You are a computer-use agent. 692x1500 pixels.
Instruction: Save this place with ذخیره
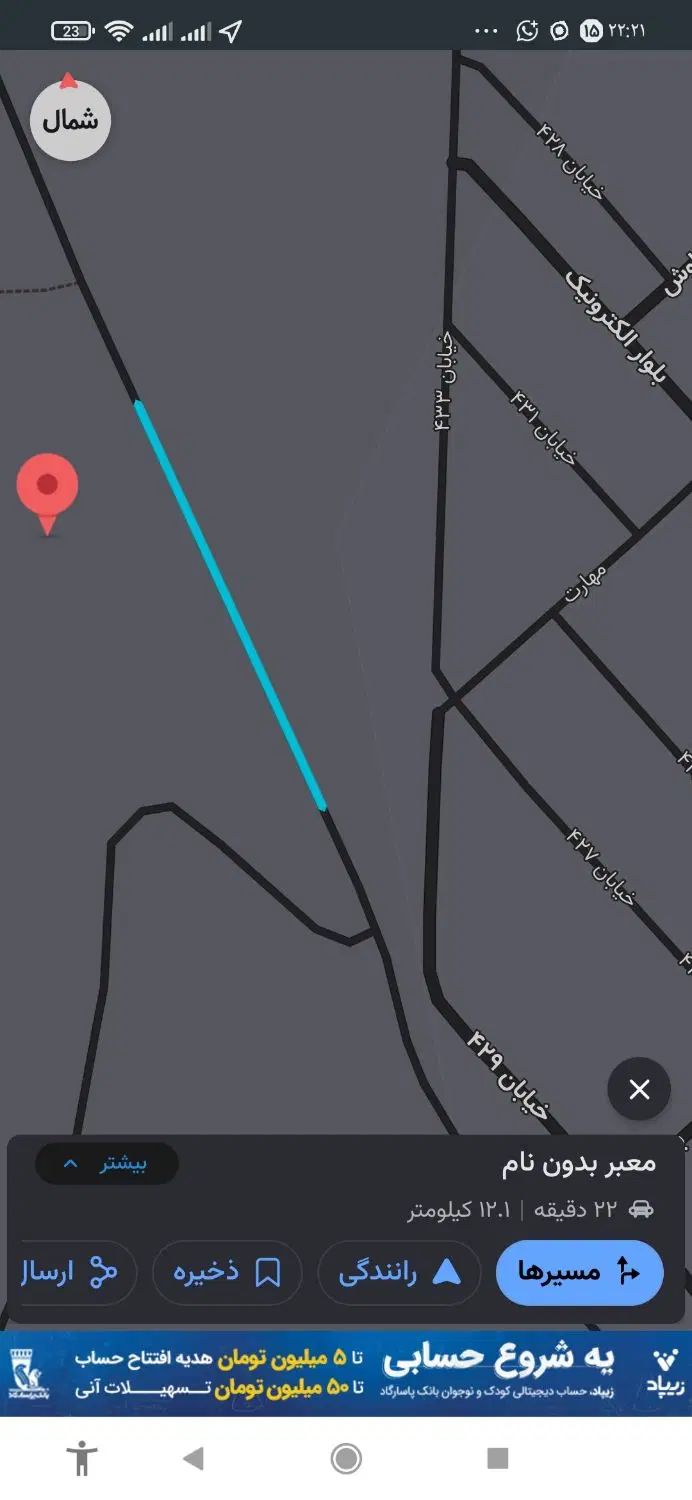coord(226,1272)
